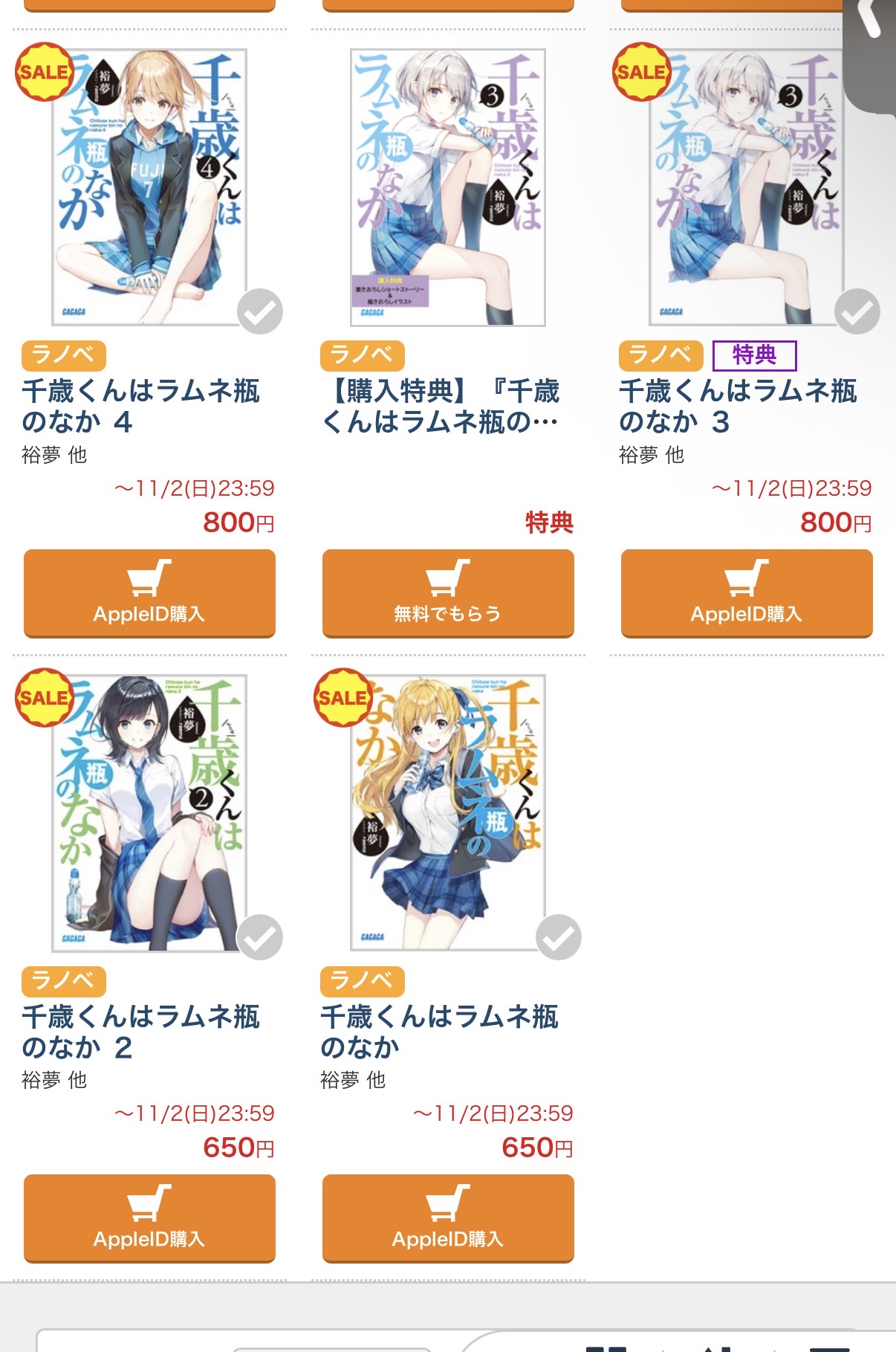Mark the checkmark on first volume cover
Image resolution: width=896 pixels, height=1352 pixels.
pos(559,937)
